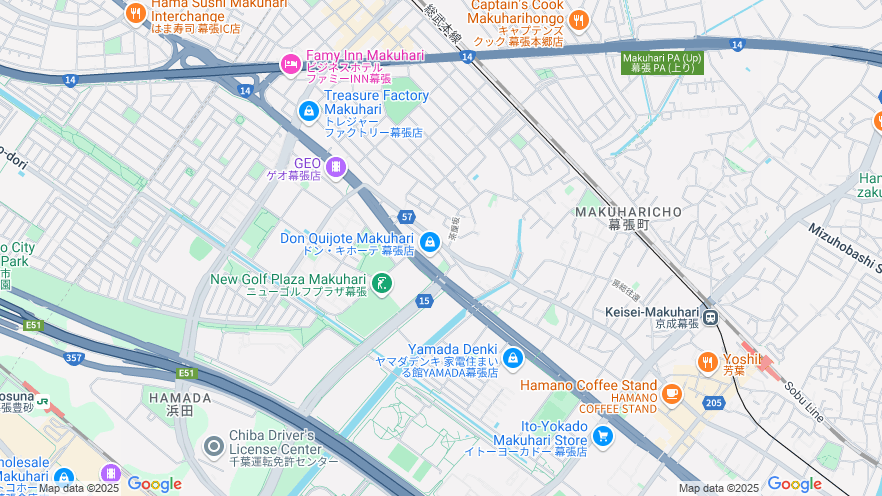Viewport: 882px width, 496px height.
Task: Select the Ito-Yokado Makuhari Store marker
Action: [602, 436]
